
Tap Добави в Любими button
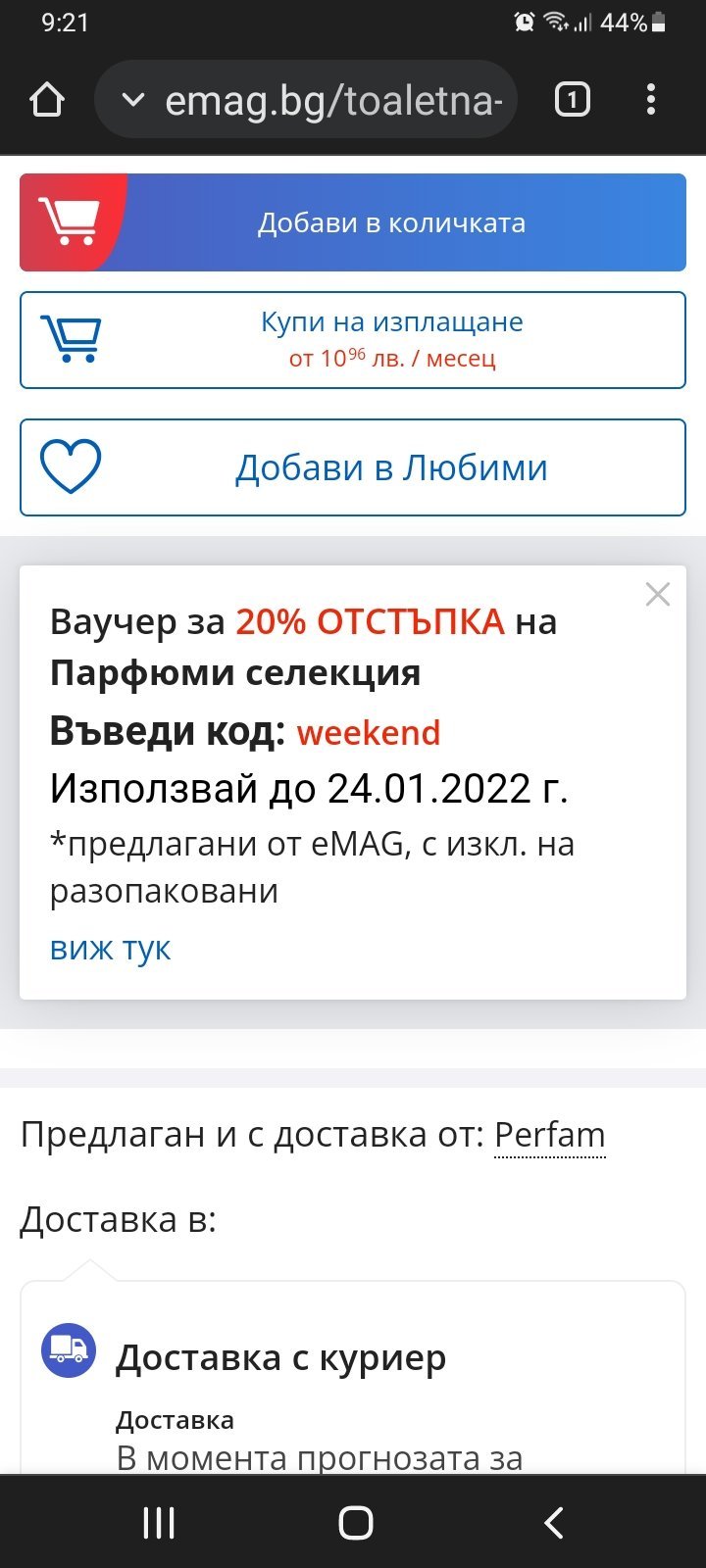point(353,467)
